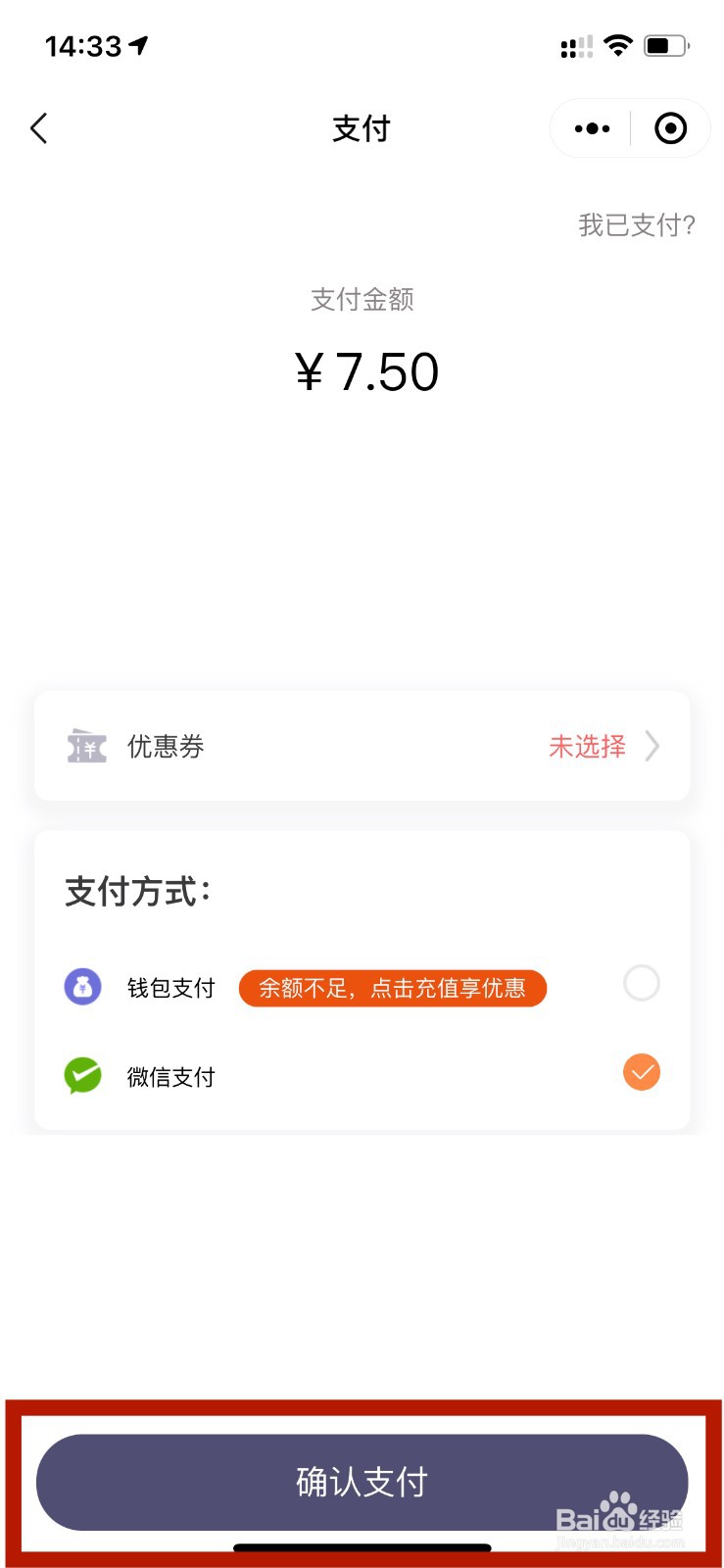724x1568 pixels.
Task: Click the wallet pay purse icon
Action: click(x=83, y=986)
